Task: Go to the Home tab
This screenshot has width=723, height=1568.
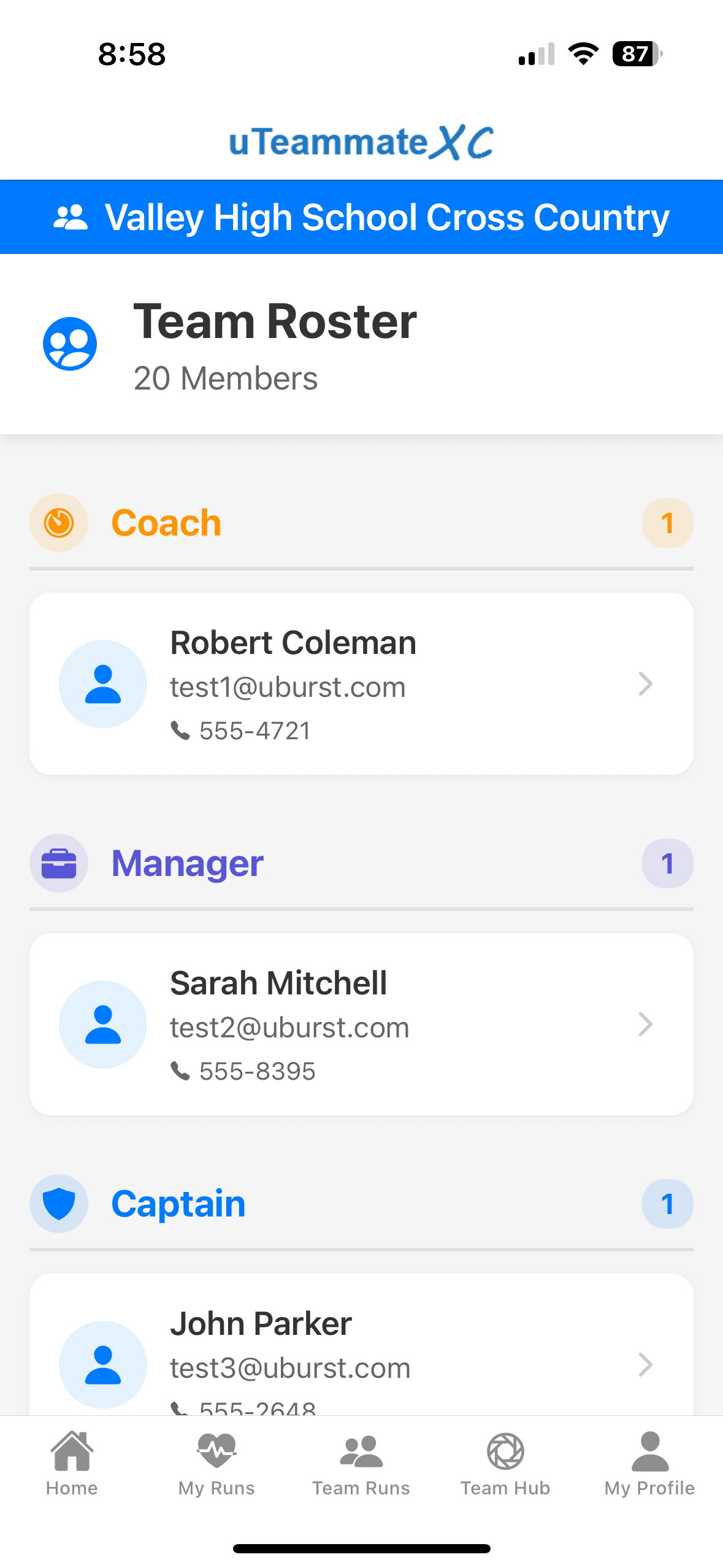Action: pyautogui.click(x=72, y=1463)
